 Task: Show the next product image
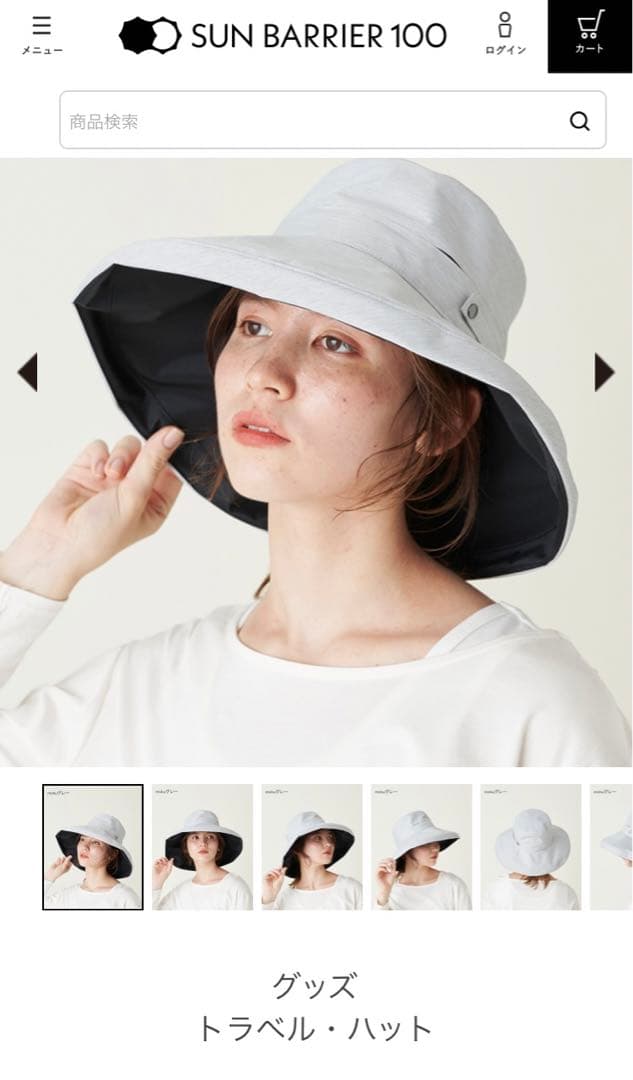tap(604, 372)
